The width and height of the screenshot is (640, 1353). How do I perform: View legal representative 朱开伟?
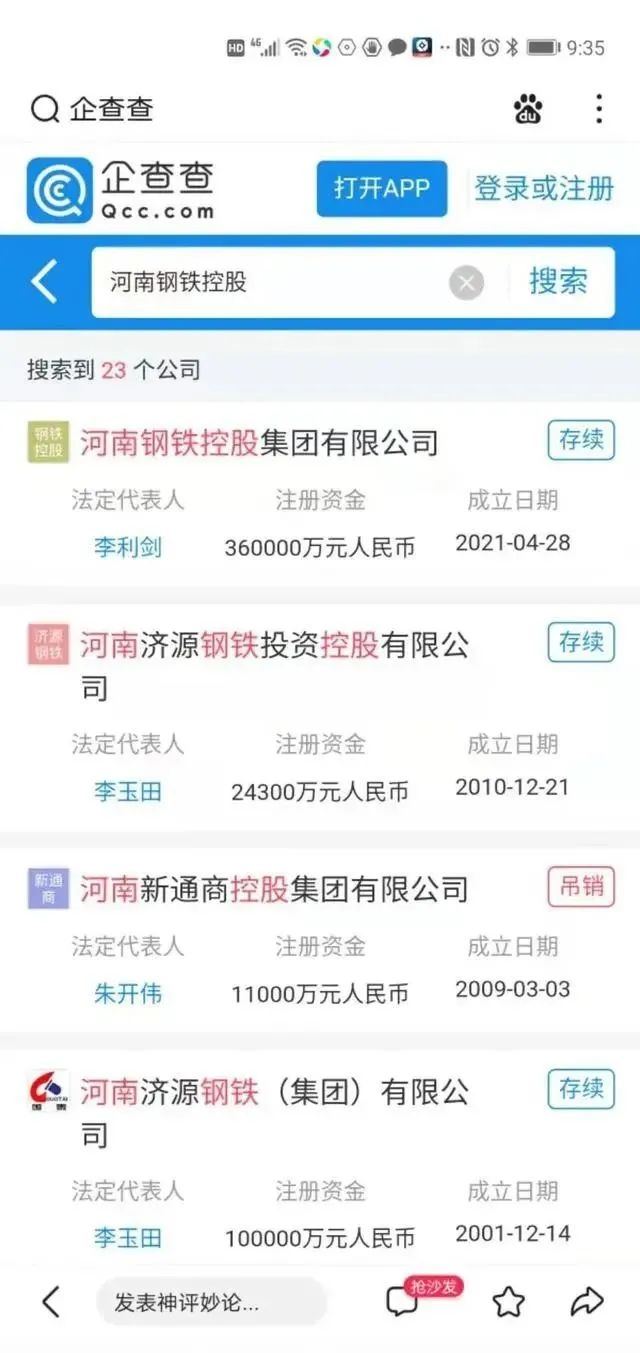pos(128,993)
